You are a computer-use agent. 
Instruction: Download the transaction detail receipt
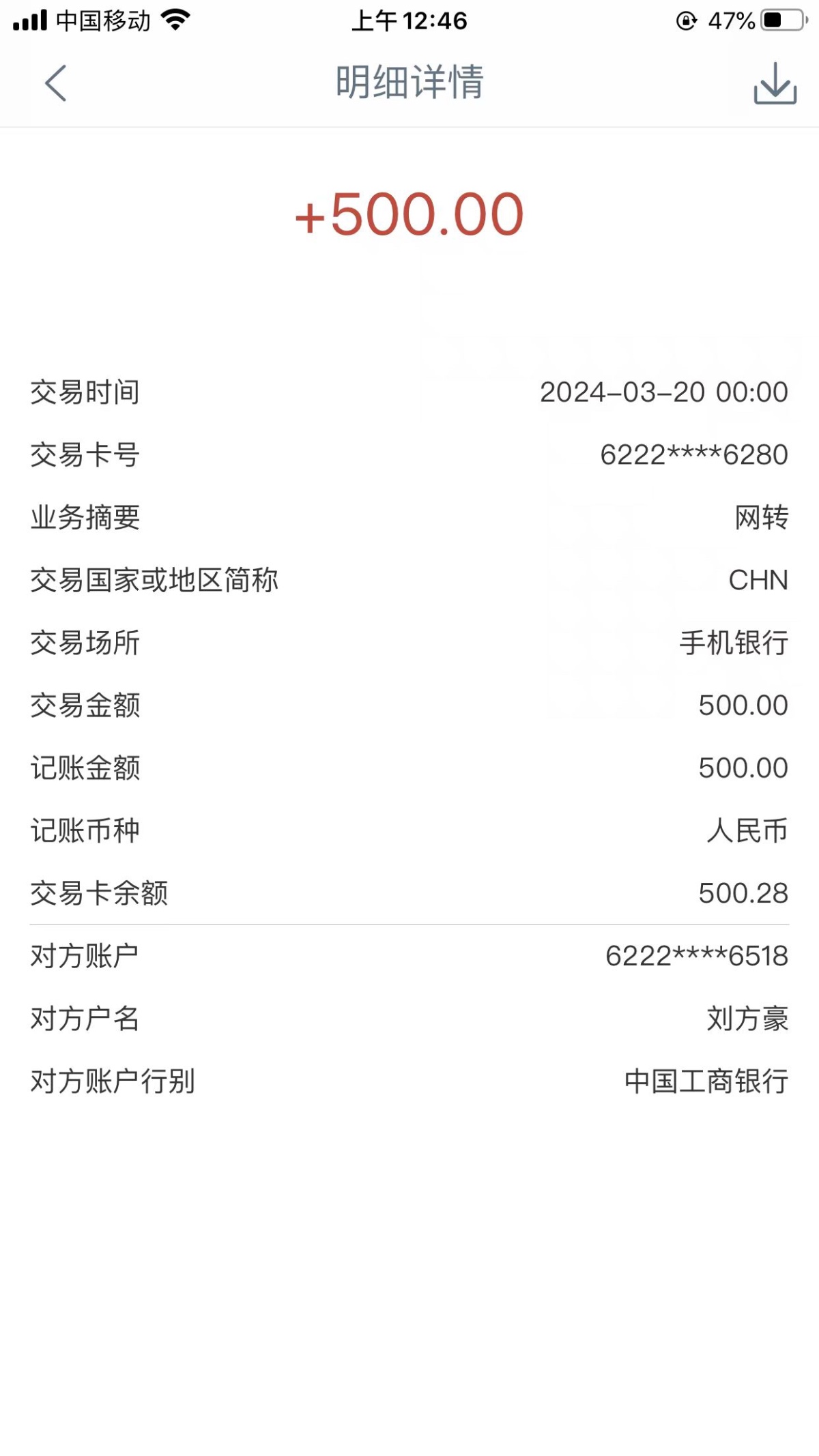point(775,83)
